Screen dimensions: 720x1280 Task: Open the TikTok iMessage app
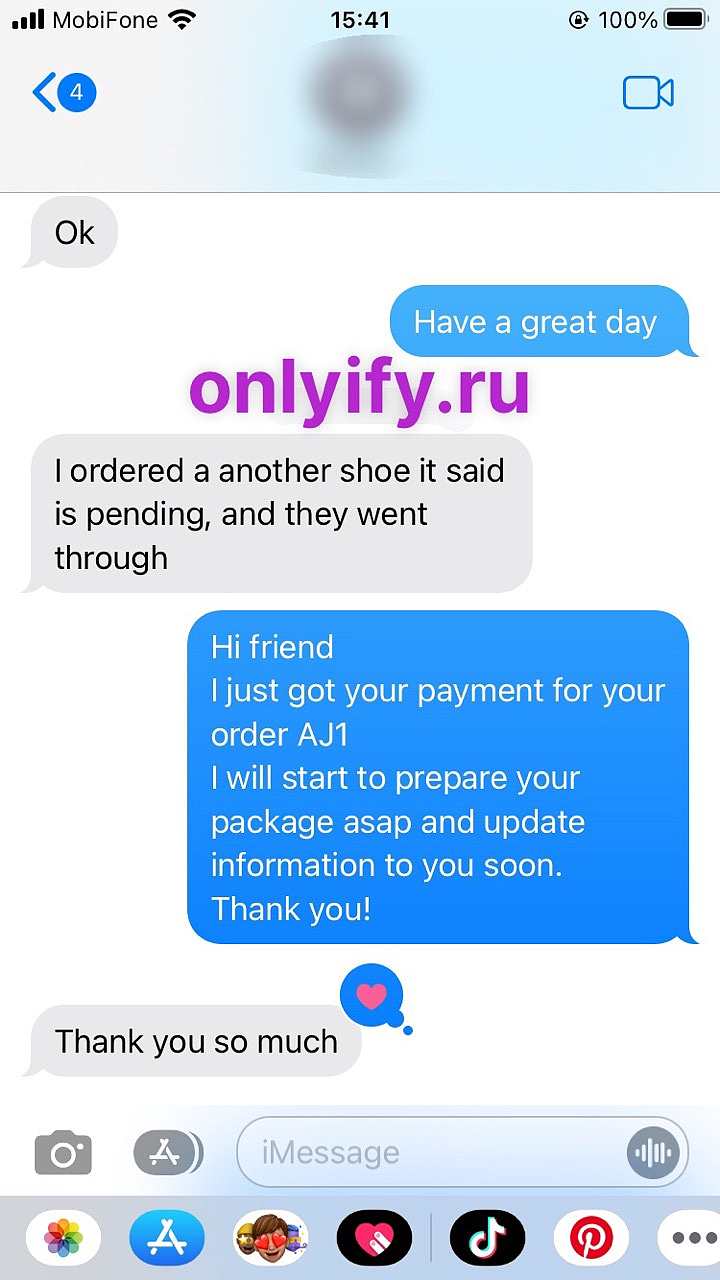click(487, 1238)
